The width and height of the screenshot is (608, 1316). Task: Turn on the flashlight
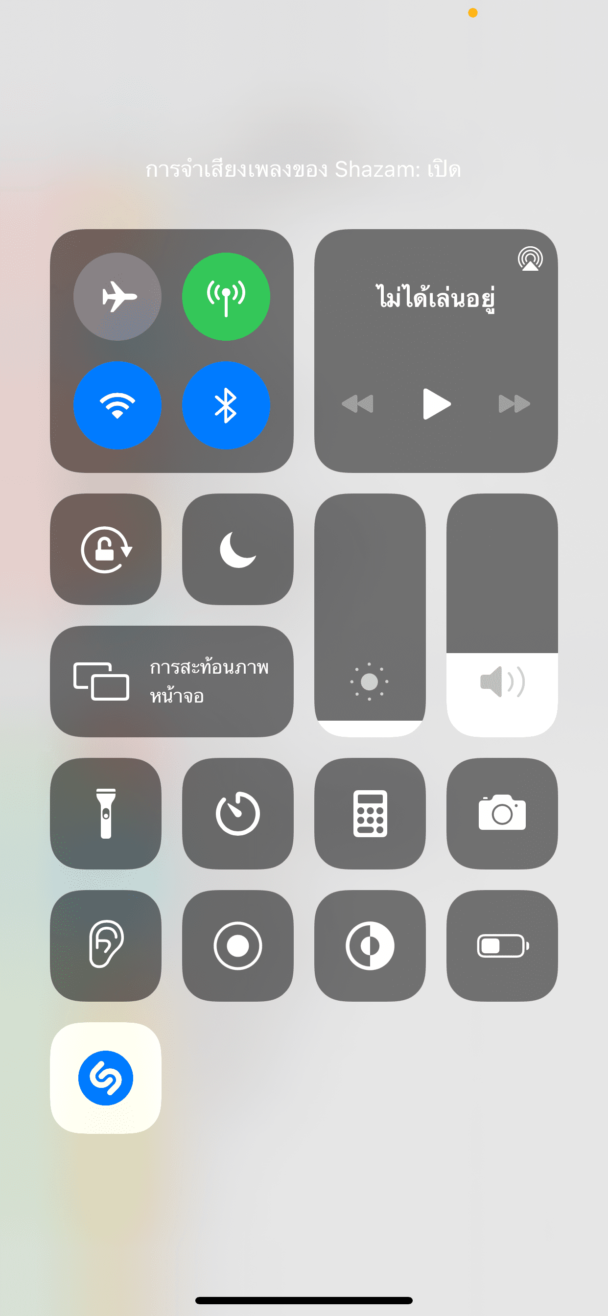[106, 813]
